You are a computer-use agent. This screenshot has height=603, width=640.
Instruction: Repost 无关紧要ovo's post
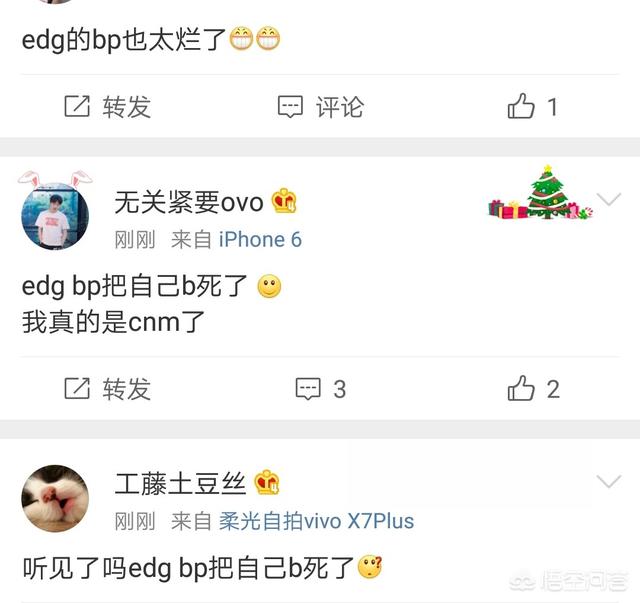107,389
